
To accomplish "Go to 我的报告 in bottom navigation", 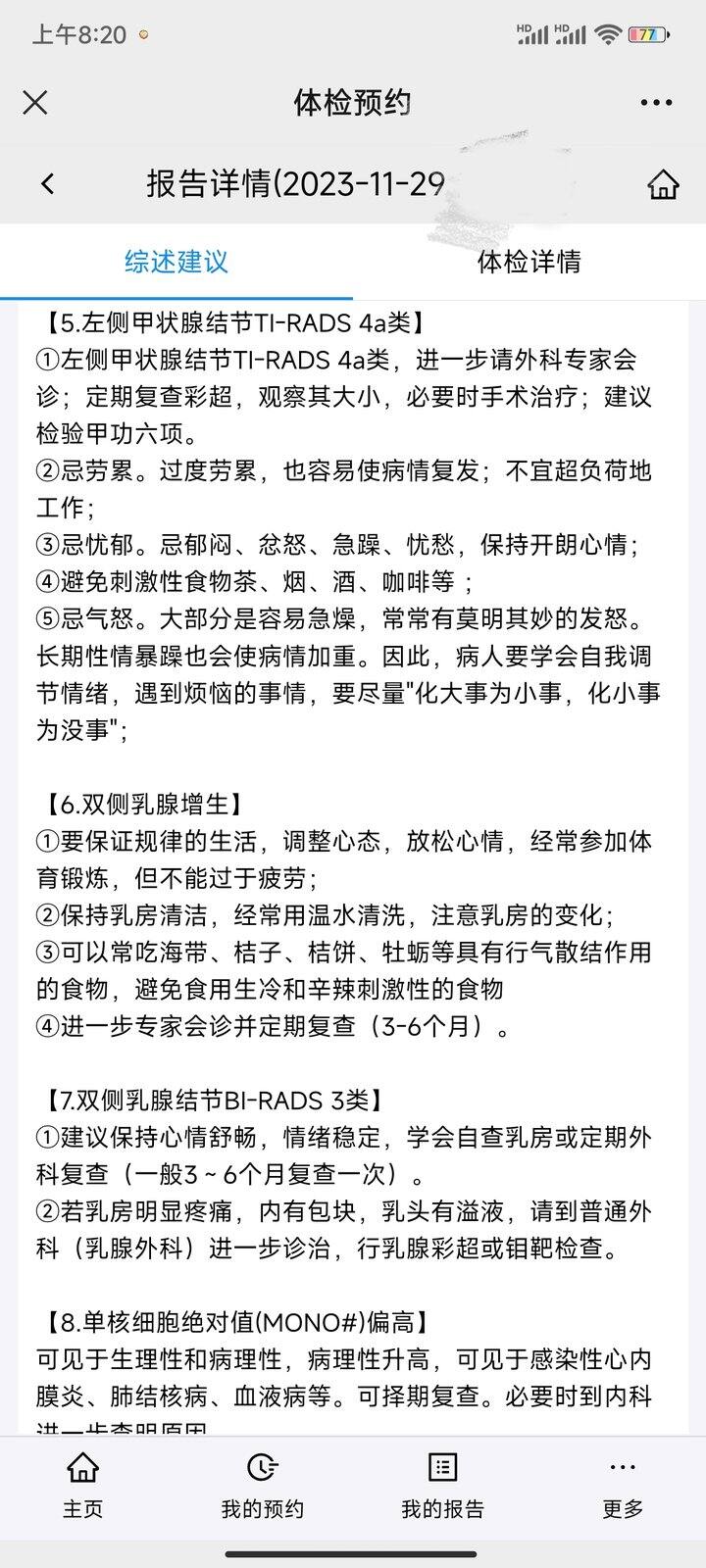I will 442,1484.
